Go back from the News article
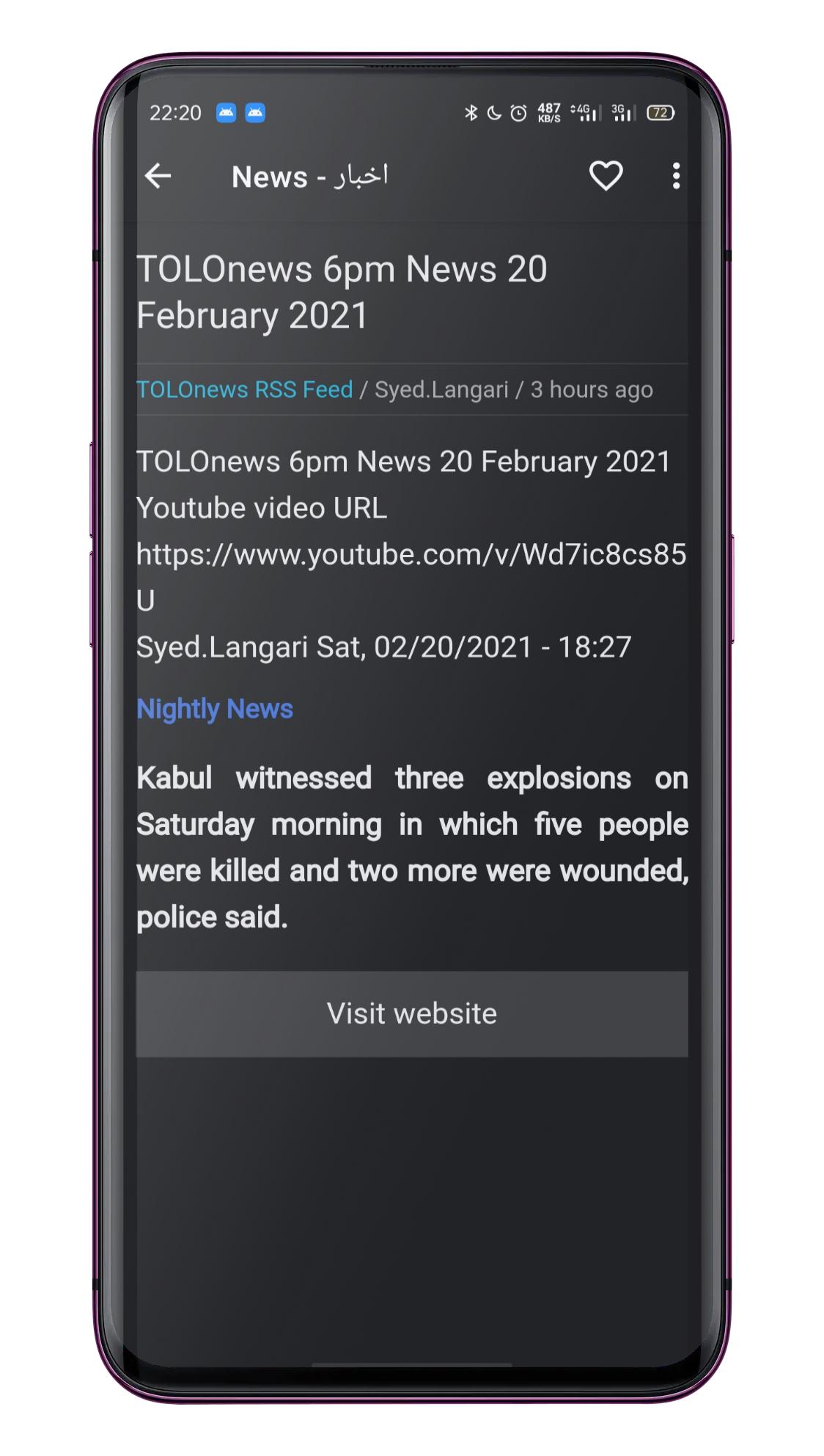The width and height of the screenshot is (824, 1456). coord(158,176)
